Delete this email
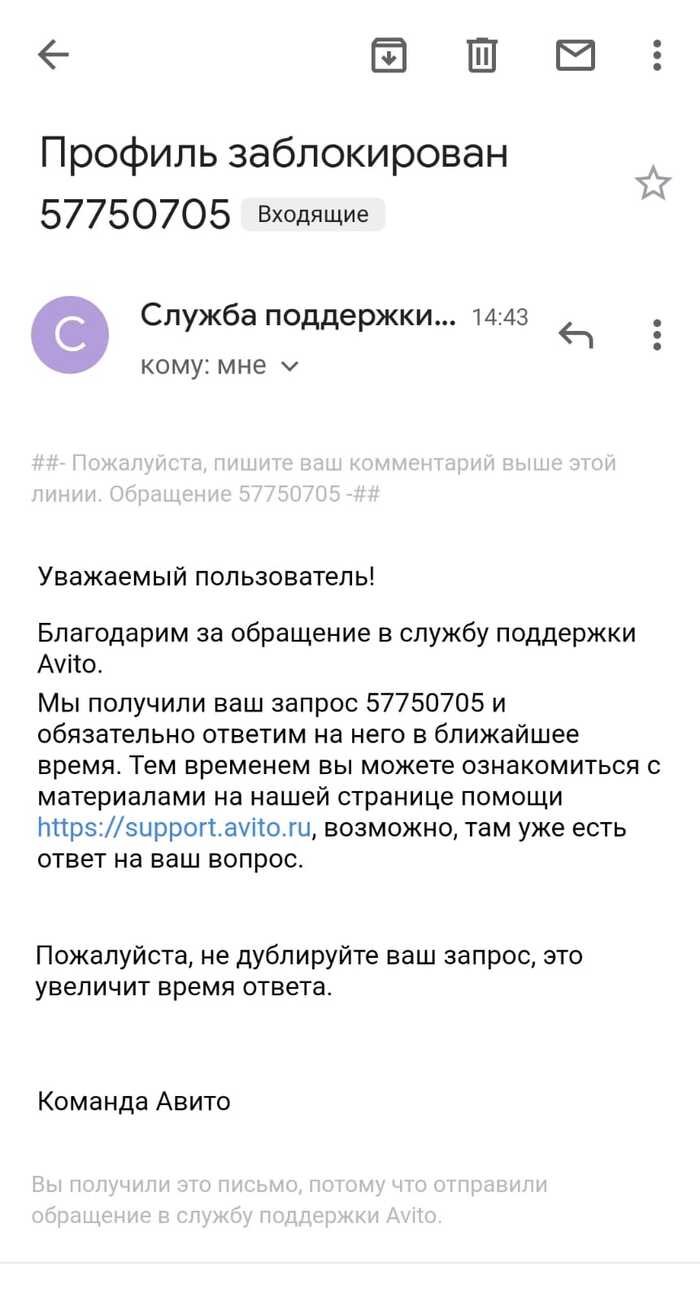The height and width of the screenshot is (1301, 700). coord(482,55)
